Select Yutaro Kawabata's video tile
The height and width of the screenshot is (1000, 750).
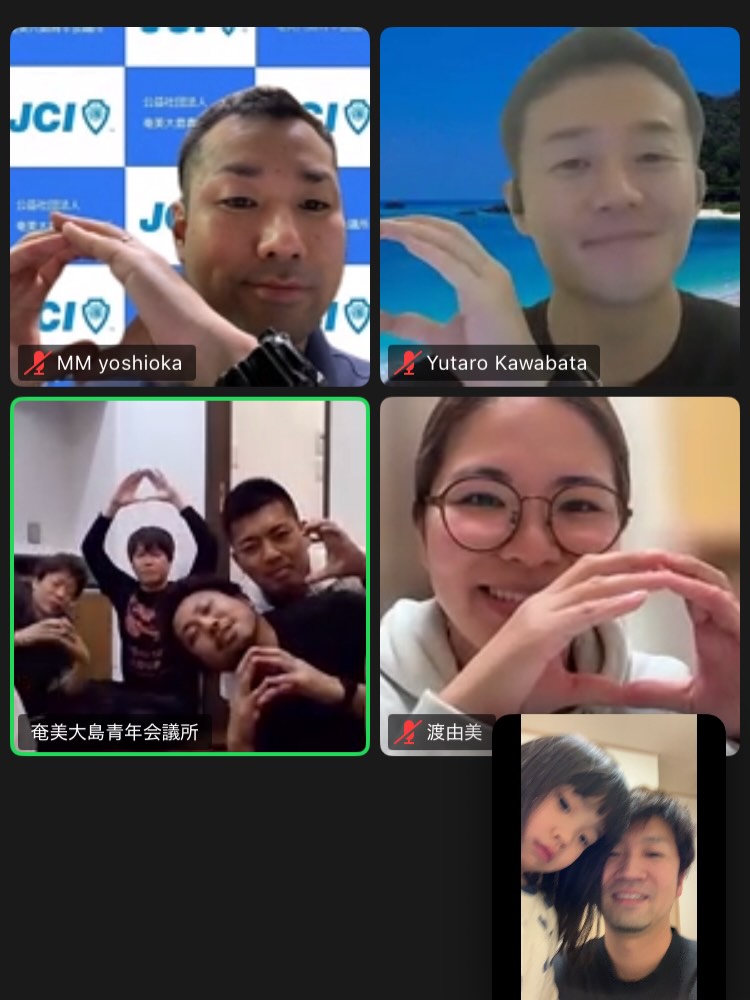tap(560, 205)
